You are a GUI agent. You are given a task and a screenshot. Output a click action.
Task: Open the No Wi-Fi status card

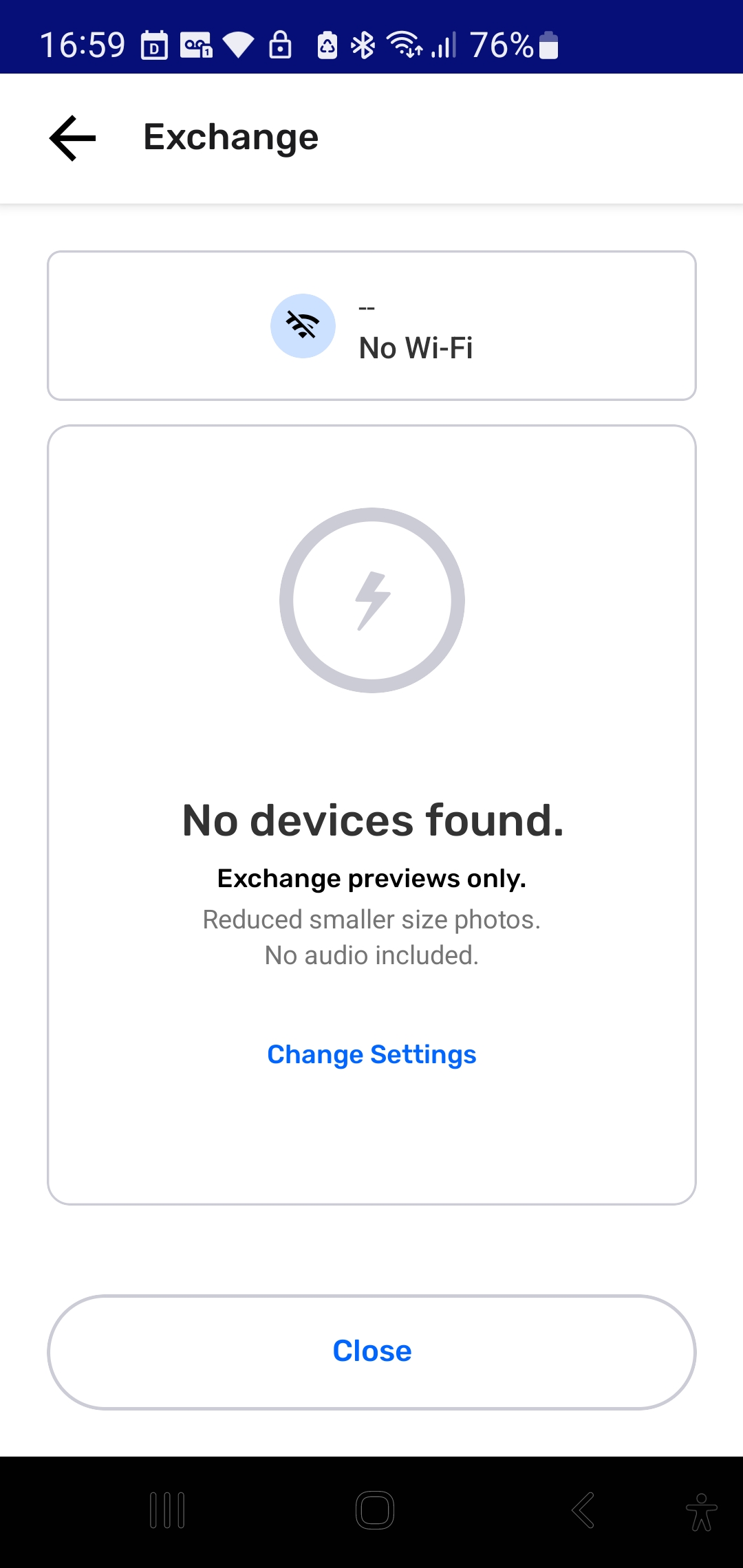(371, 326)
